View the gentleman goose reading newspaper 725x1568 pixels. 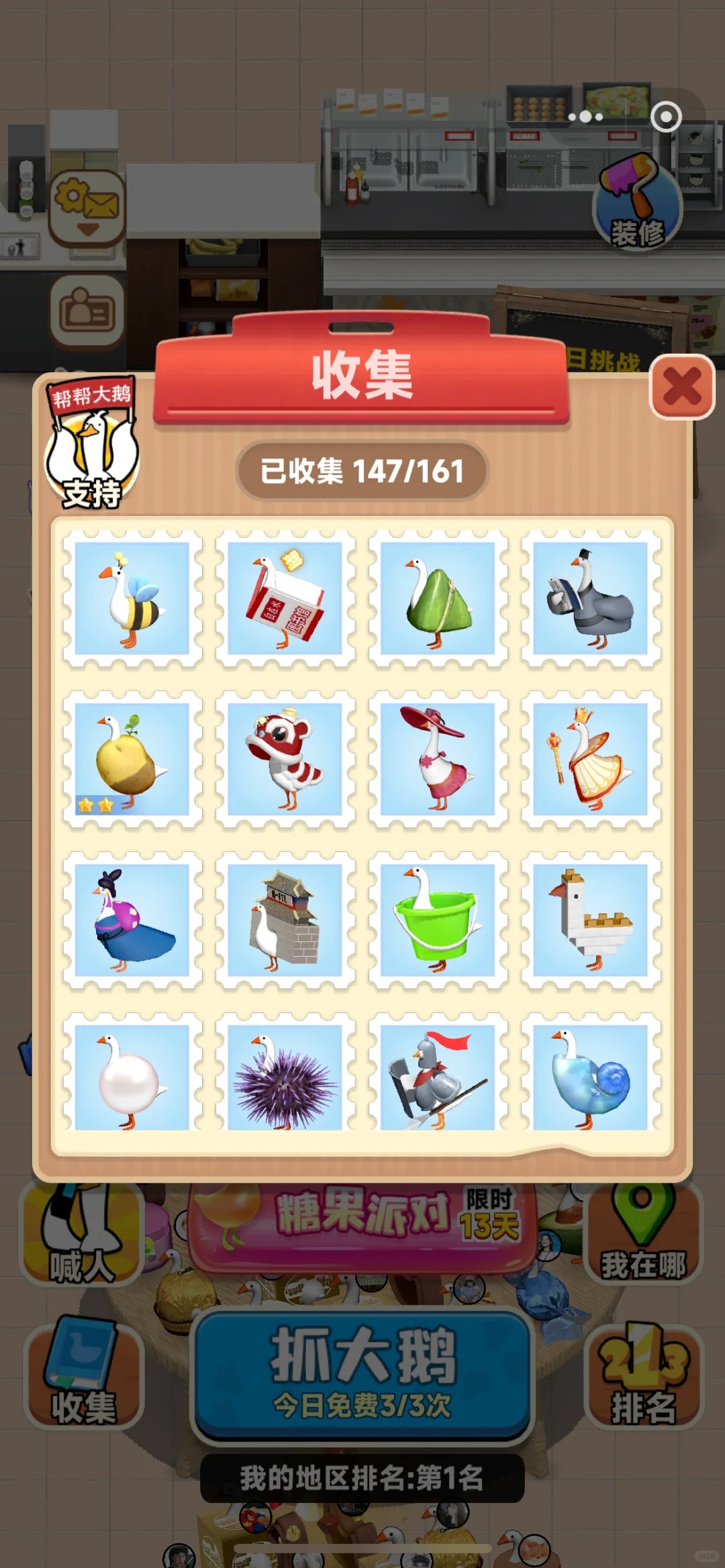(x=590, y=598)
